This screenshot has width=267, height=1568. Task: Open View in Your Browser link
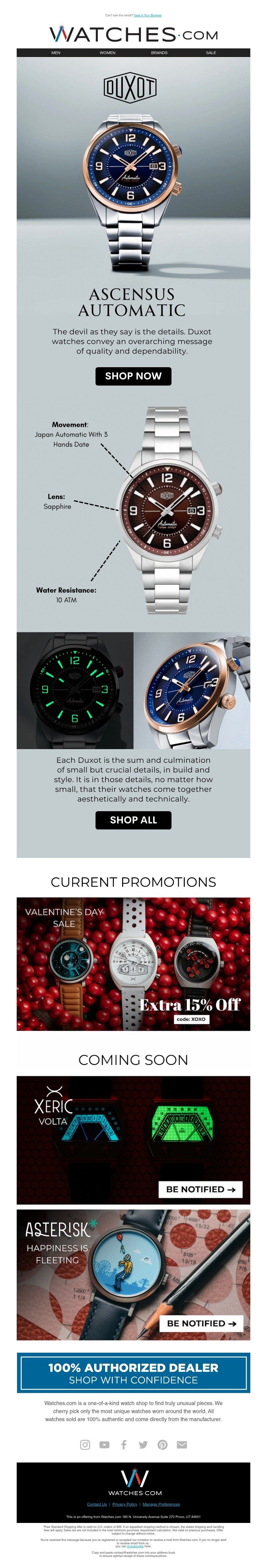coord(148,15)
